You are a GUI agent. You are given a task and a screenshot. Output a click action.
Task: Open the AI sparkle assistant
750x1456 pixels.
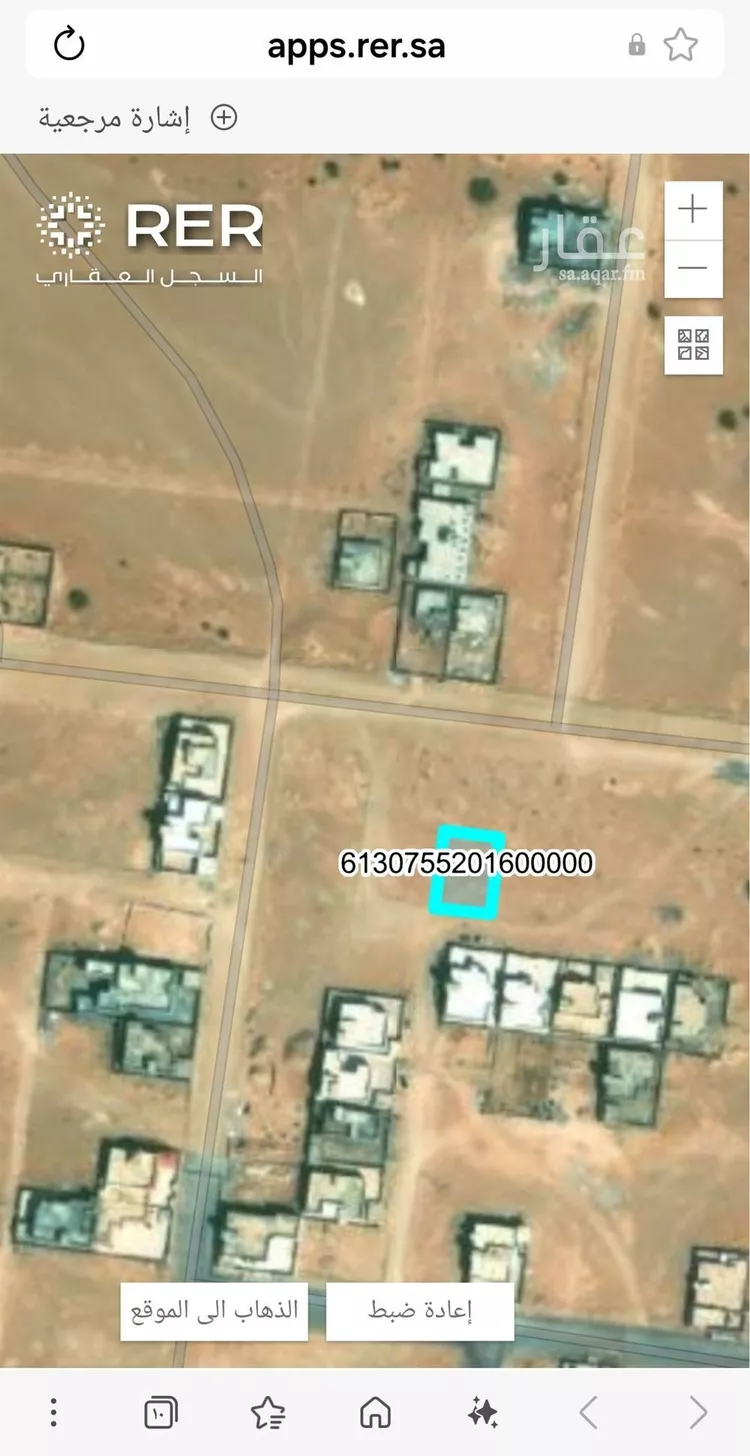tap(483, 1413)
